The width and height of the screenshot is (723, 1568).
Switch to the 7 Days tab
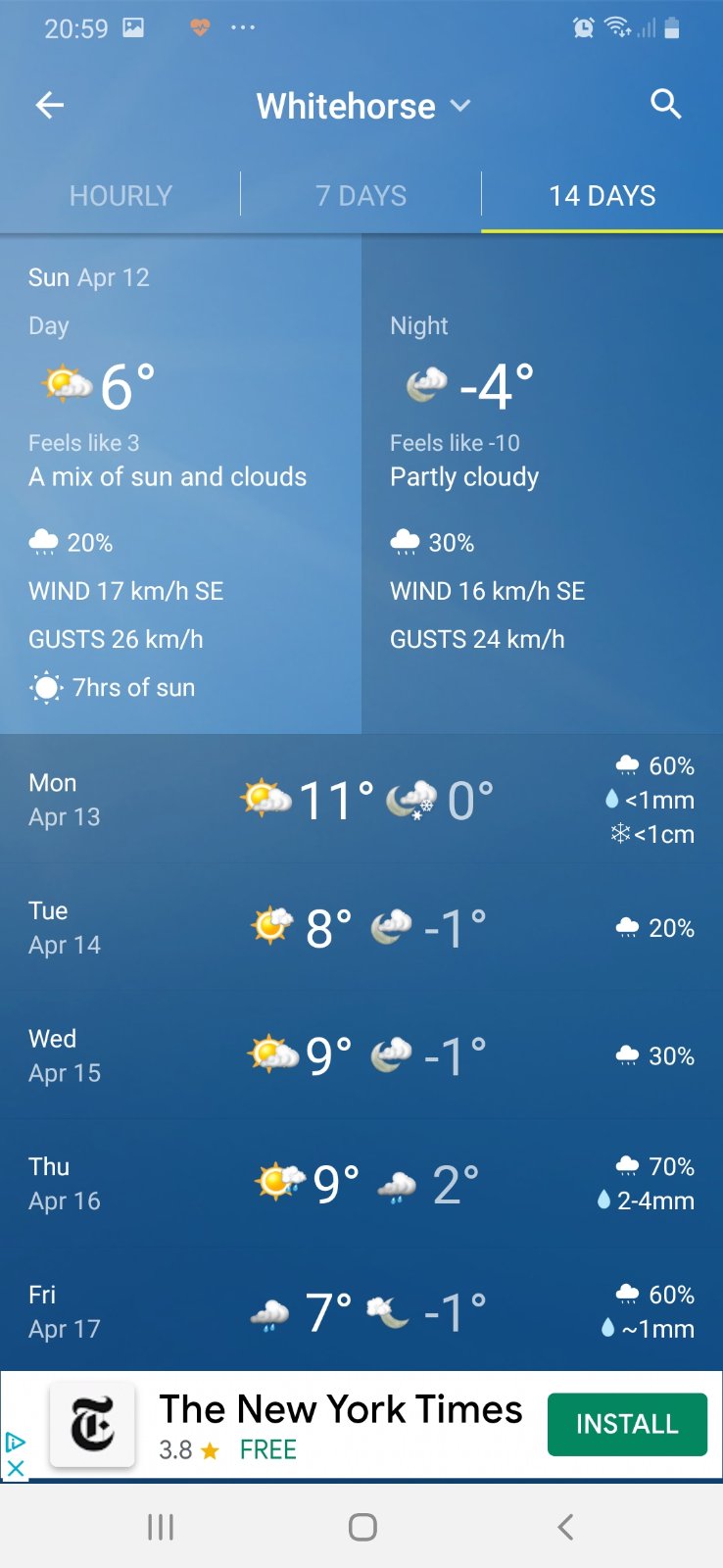click(361, 196)
